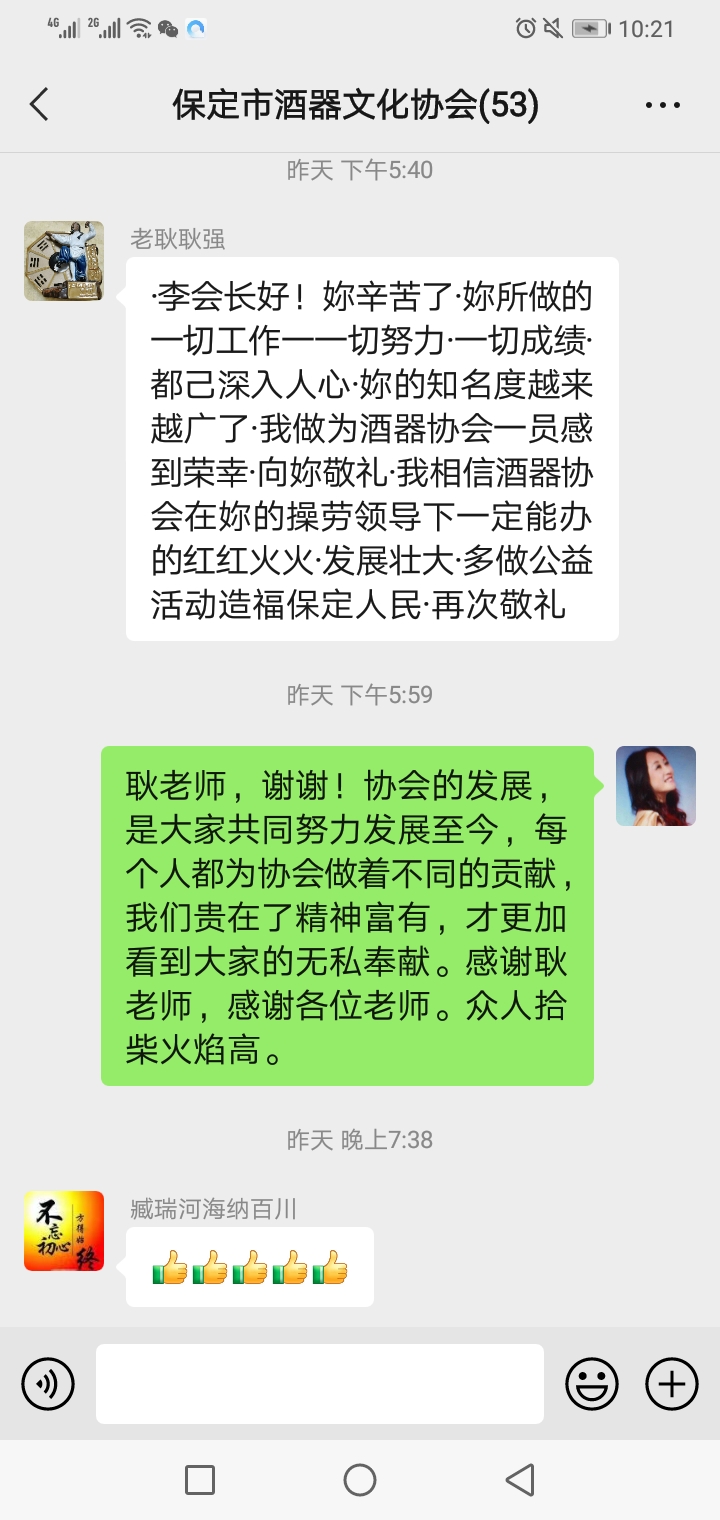Screen dimensions: 720x1520
Task: Tap the green message sender's avatar
Action: [655, 786]
